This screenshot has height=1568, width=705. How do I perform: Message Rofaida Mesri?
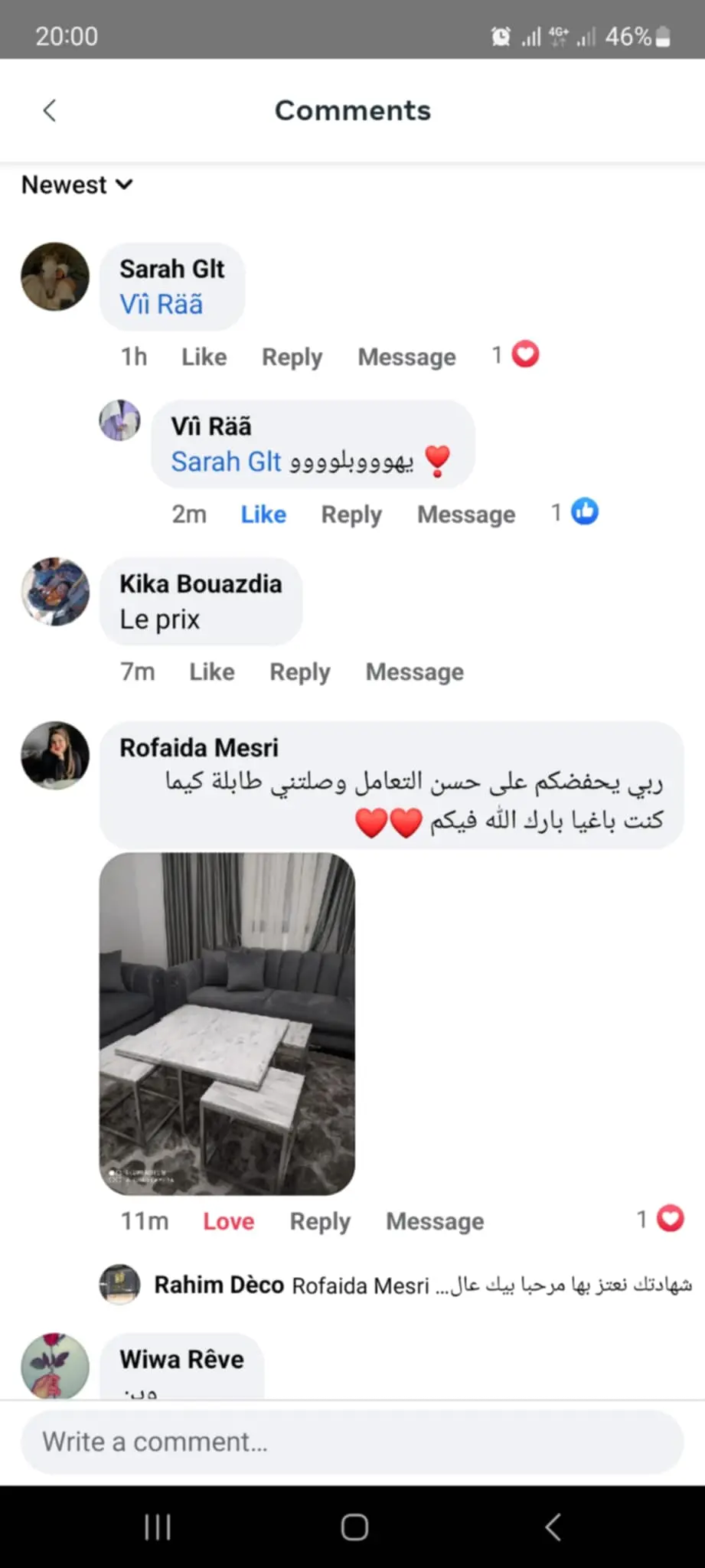point(434,1221)
